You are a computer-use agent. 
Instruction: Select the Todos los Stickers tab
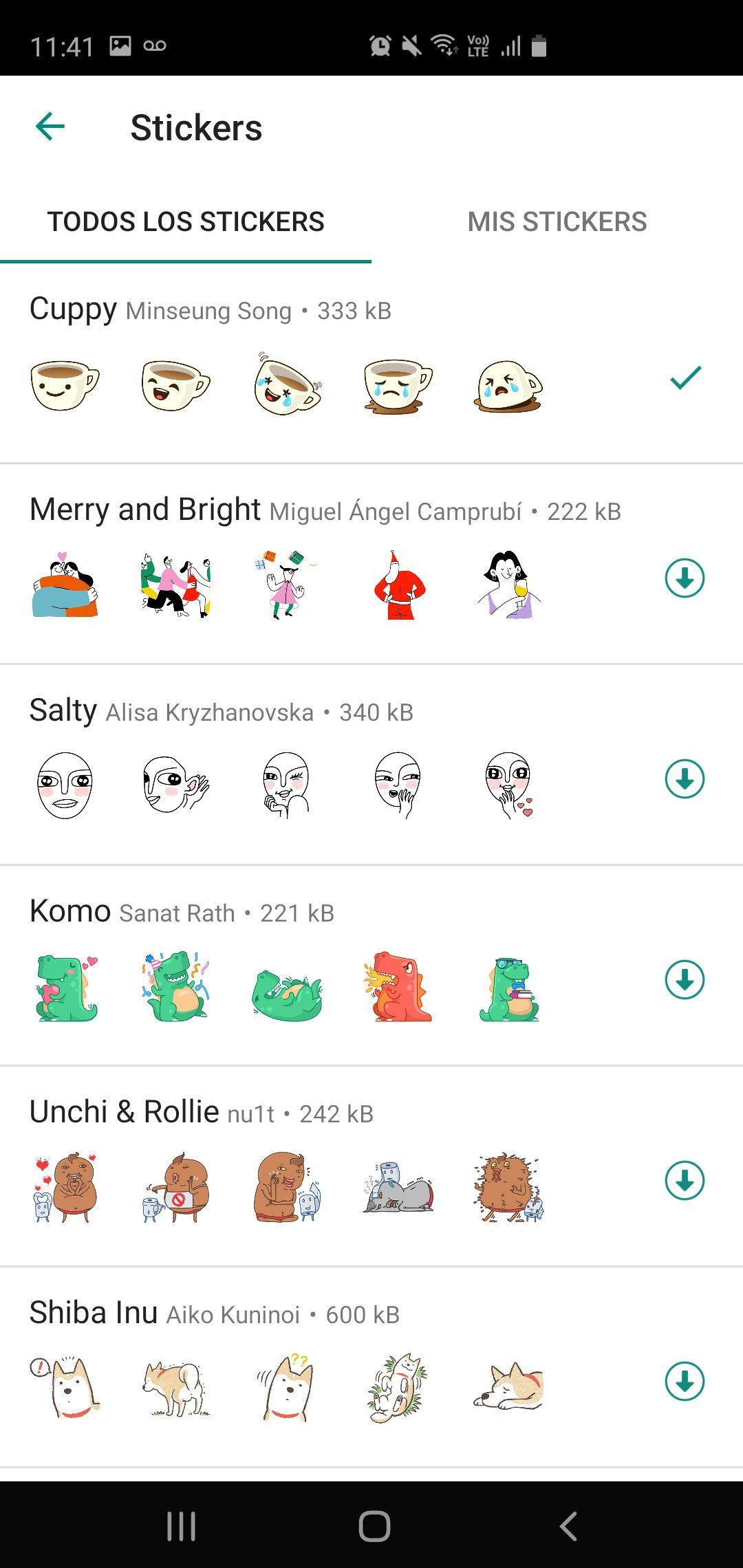tap(186, 222)
